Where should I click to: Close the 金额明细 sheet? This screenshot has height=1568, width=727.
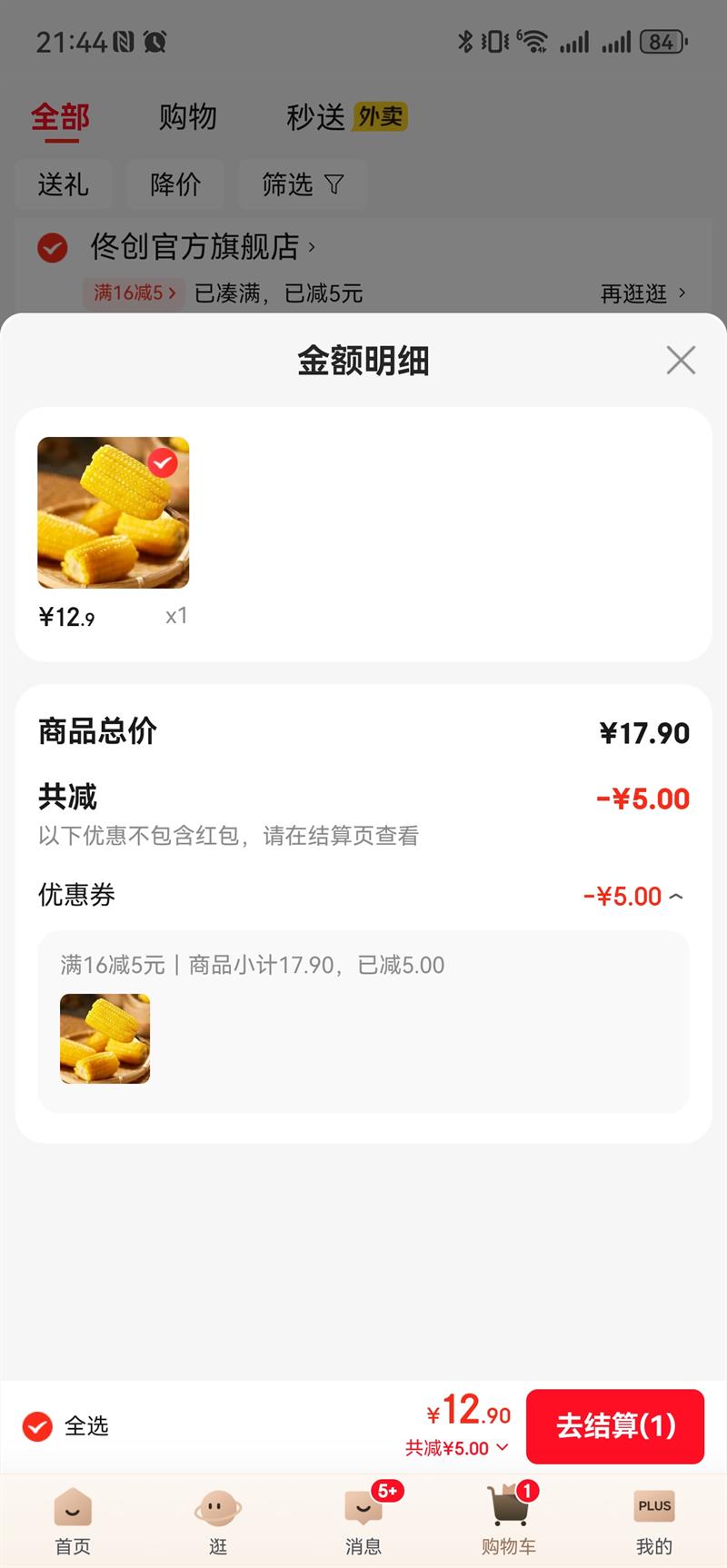681,360
